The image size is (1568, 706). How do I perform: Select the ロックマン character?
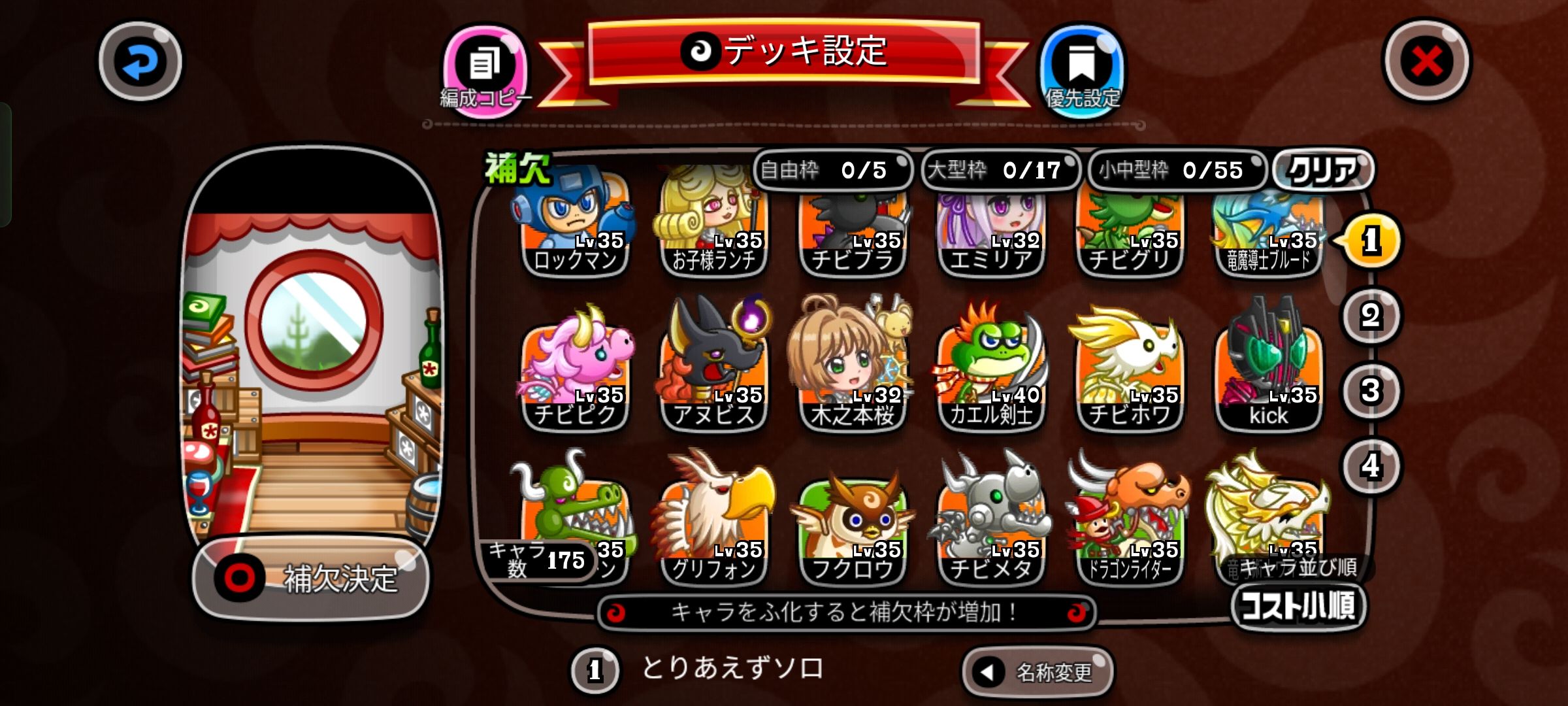pyautogui.click(x=575, y=229)
